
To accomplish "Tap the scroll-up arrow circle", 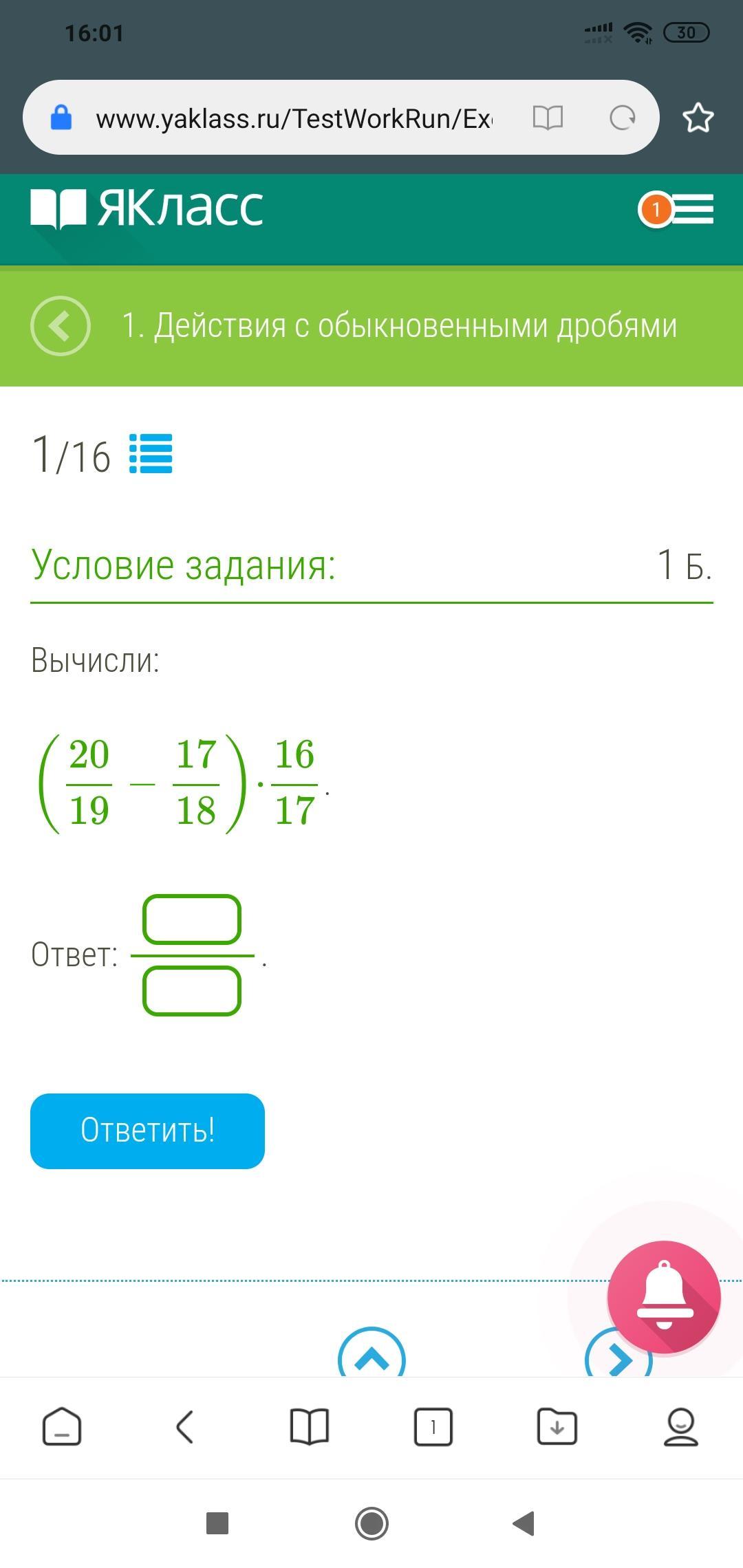I will [x=371, y=1352].
